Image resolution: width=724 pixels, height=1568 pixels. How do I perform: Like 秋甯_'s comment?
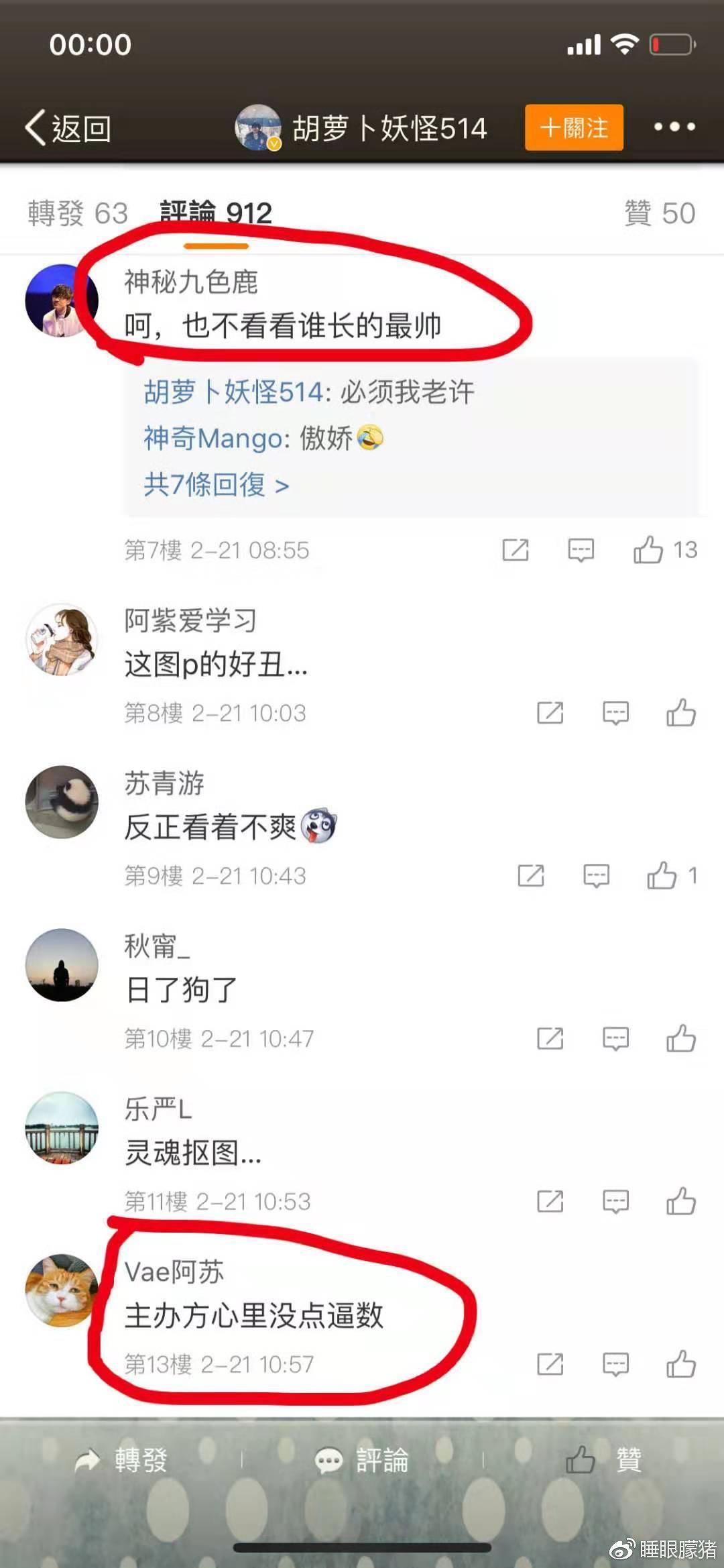(680, 1039)
